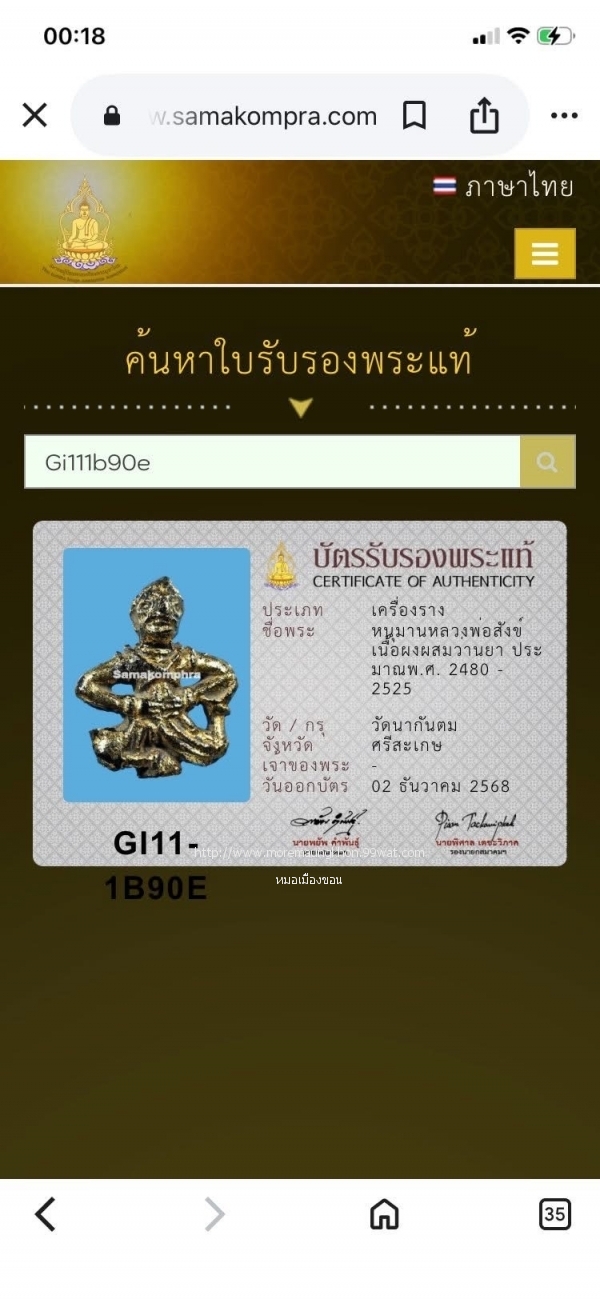
Task: Close the in-app browser tab
Action: click(x=35, y=115)
